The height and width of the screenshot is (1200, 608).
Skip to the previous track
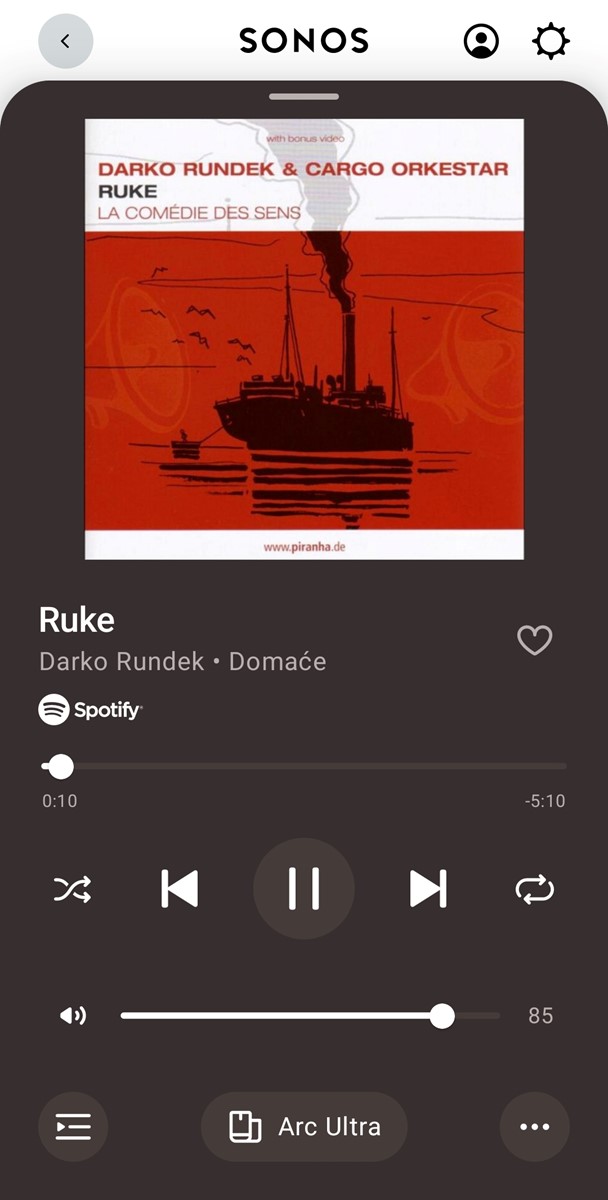(x=180, y=889)
